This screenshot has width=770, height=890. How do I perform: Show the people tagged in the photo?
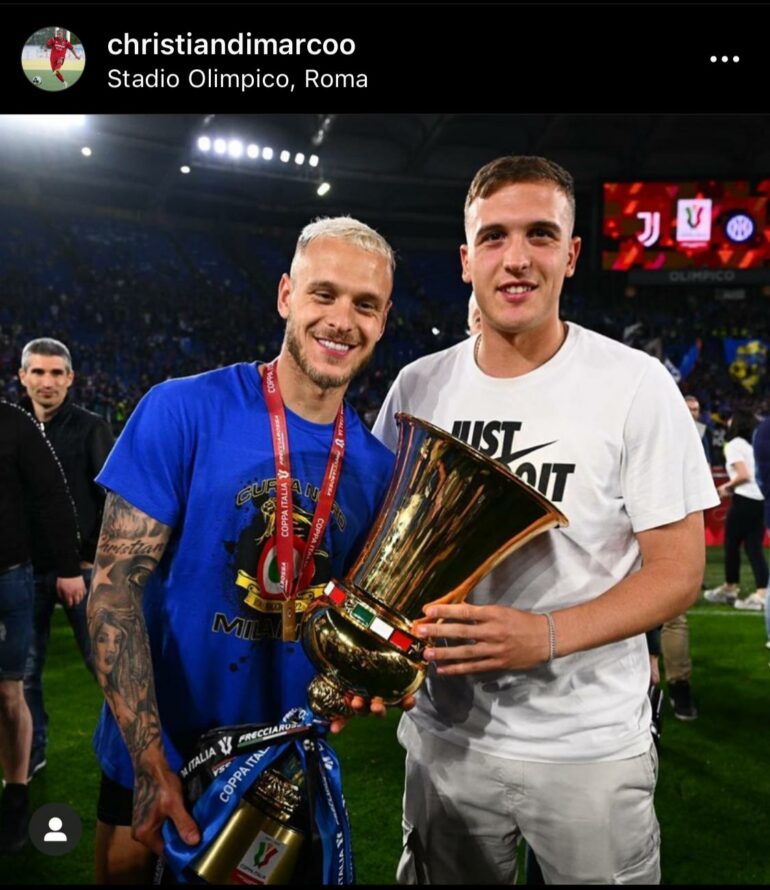tap(55, 828)
